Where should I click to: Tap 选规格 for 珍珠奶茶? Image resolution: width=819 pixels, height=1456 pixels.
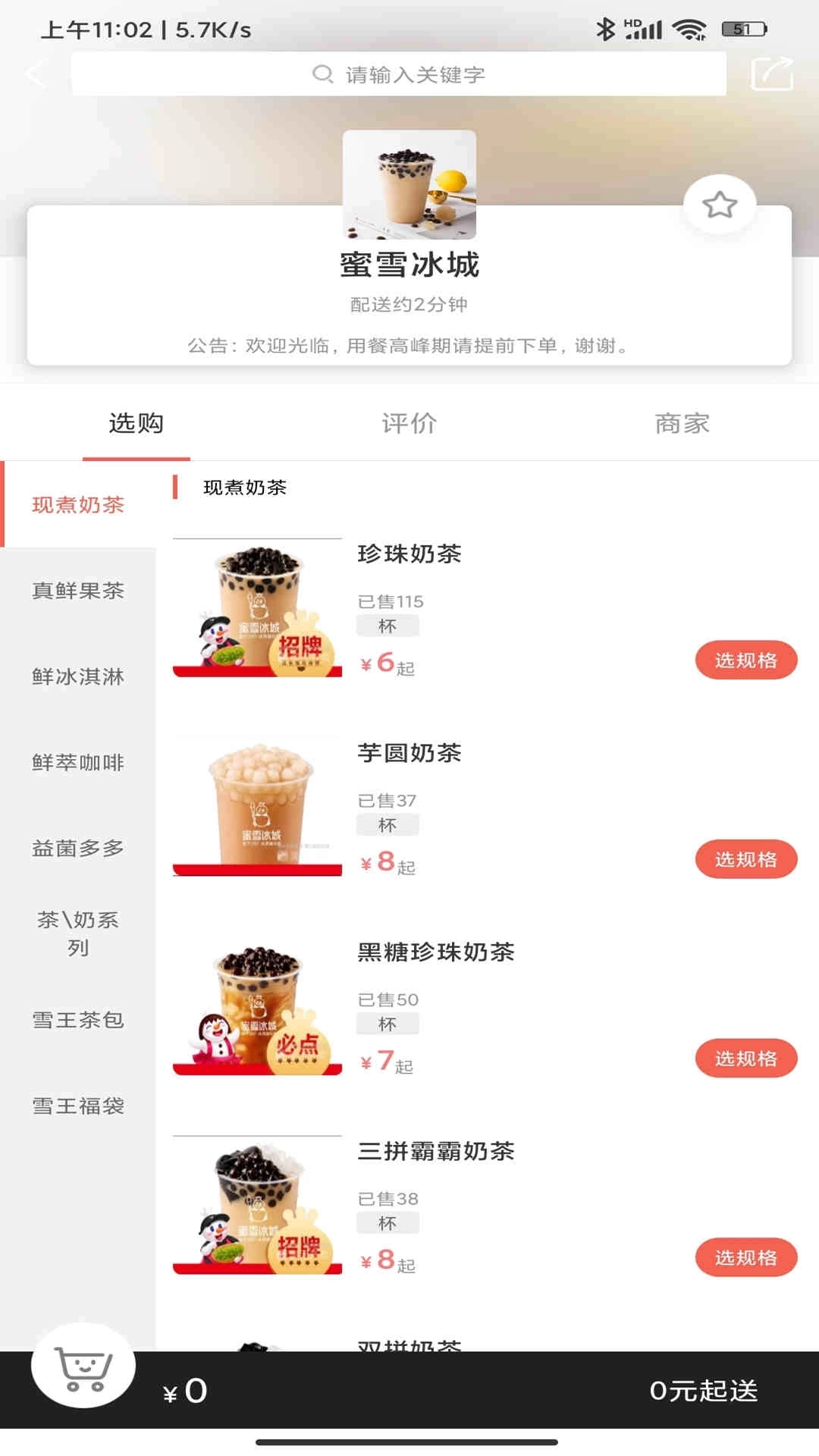tap(746, 660)
